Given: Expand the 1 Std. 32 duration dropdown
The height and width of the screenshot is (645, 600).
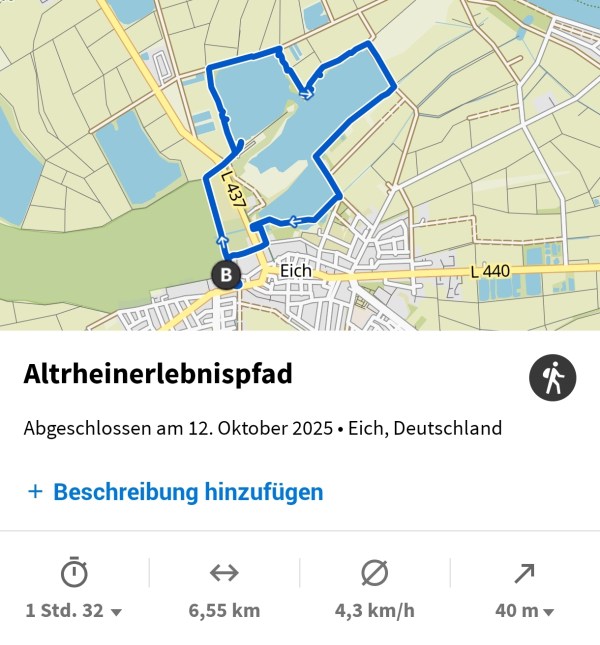Looking at the screenshot, I should [x=74, y=611].
